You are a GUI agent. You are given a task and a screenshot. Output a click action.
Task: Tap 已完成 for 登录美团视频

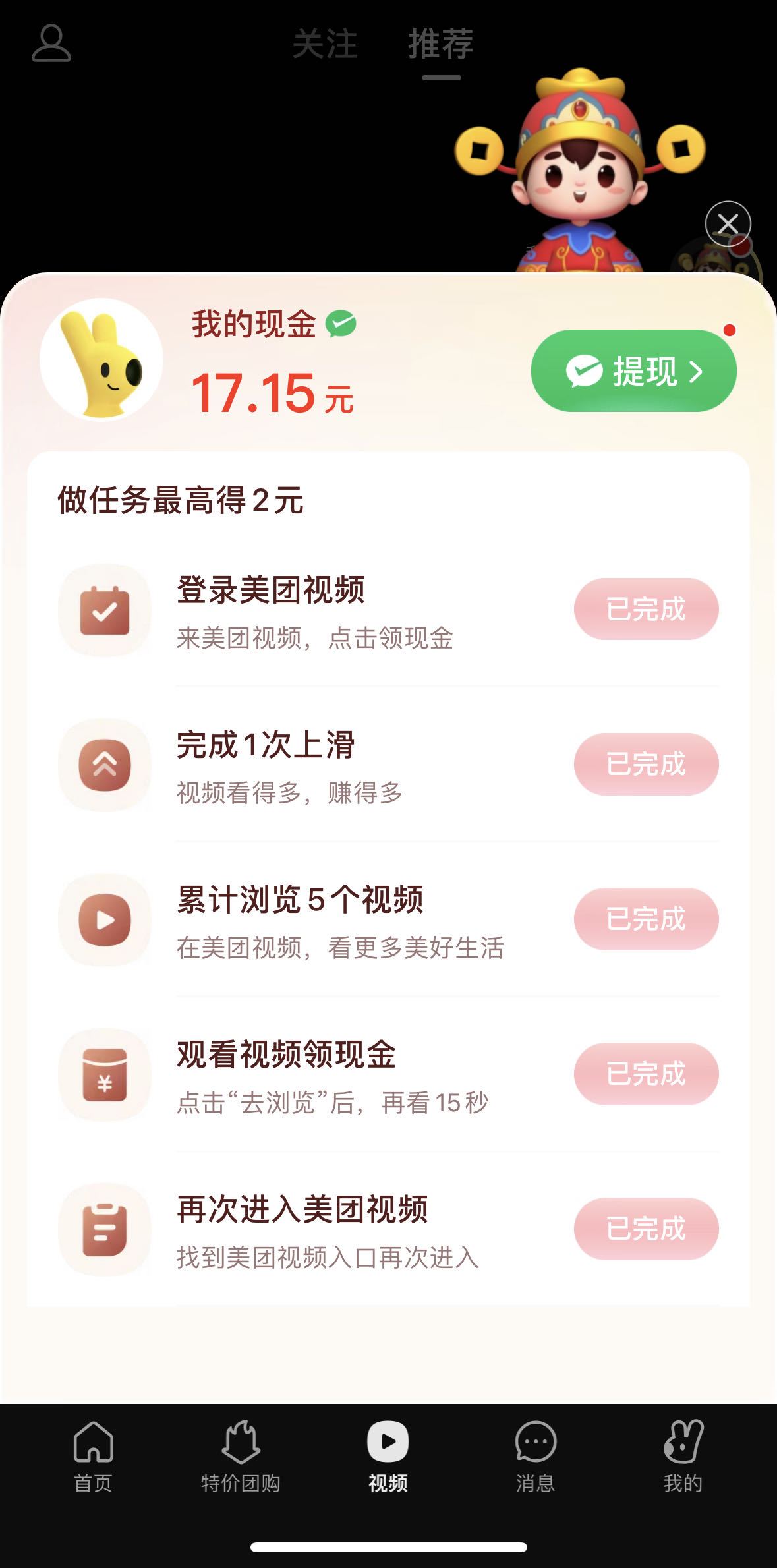(646, 609)
